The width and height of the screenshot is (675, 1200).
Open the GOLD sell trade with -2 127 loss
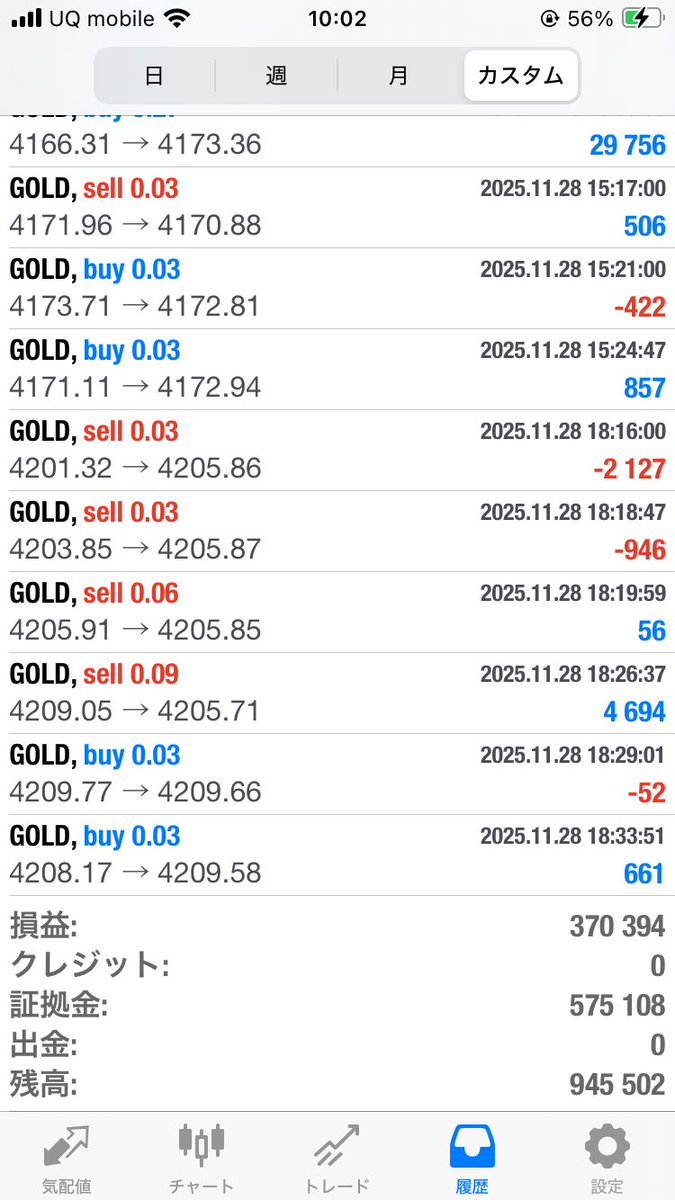click(x=337, y=450)
